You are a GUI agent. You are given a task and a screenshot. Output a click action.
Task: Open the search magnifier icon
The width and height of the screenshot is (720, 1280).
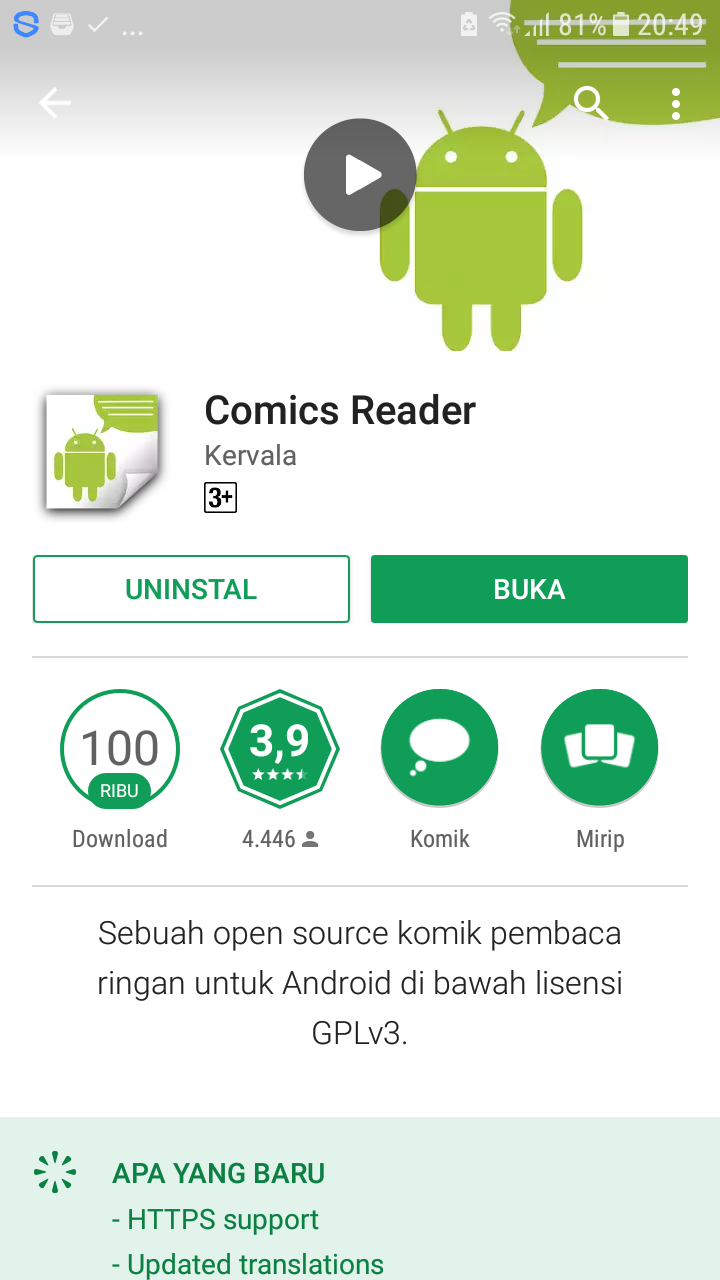[590, 103]
